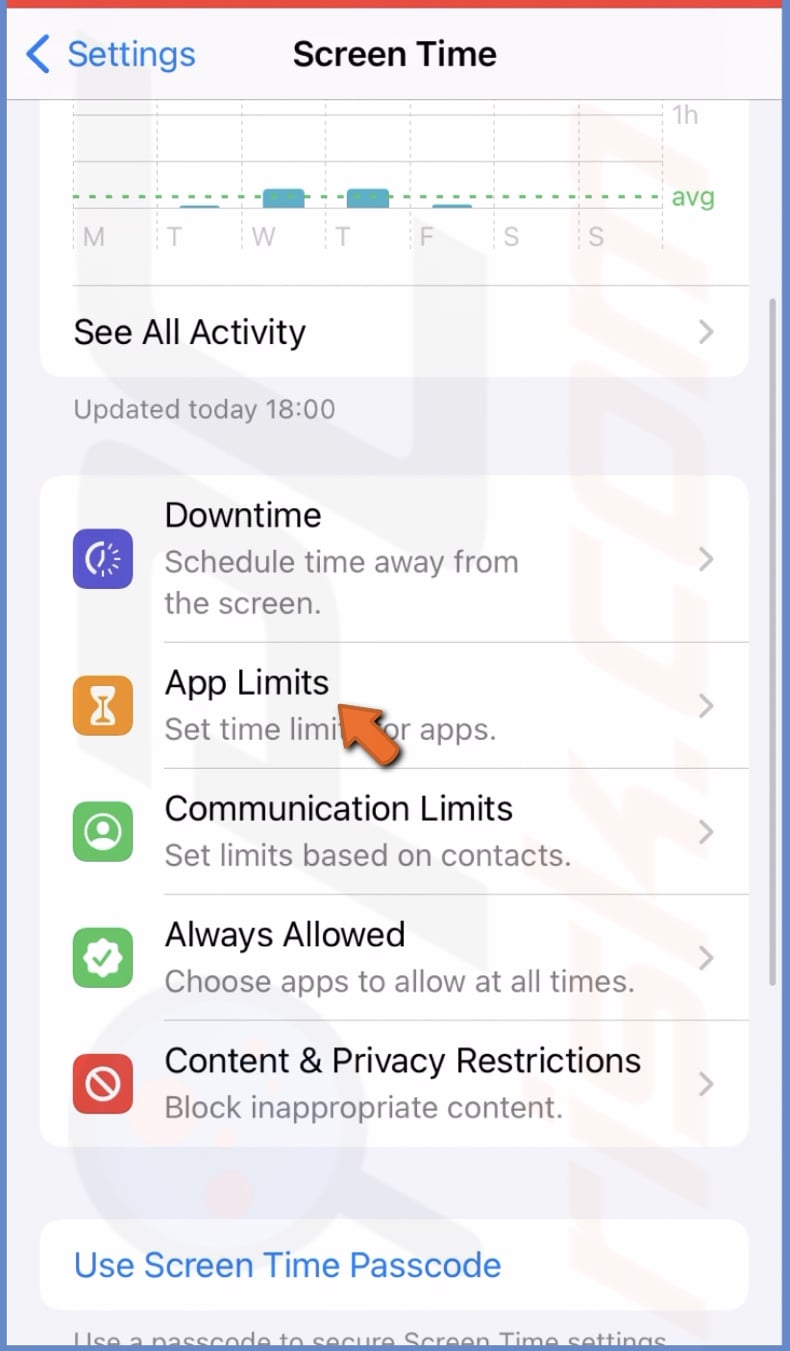This screenshot has height=1351, width=790.
Task: Click the Always Allowed checkmark icon
Action: (102, 957)
